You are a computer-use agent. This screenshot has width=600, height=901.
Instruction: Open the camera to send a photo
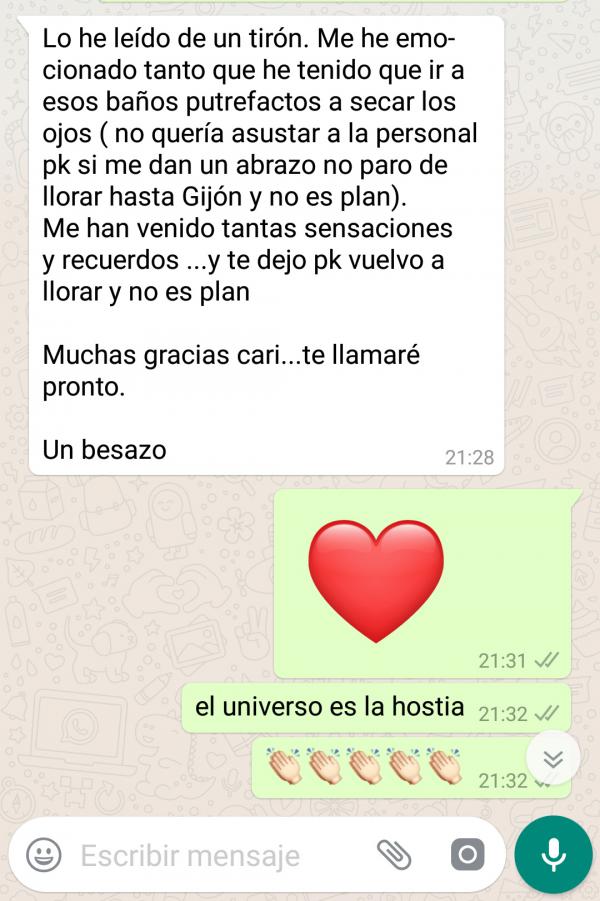pos(467,854)
